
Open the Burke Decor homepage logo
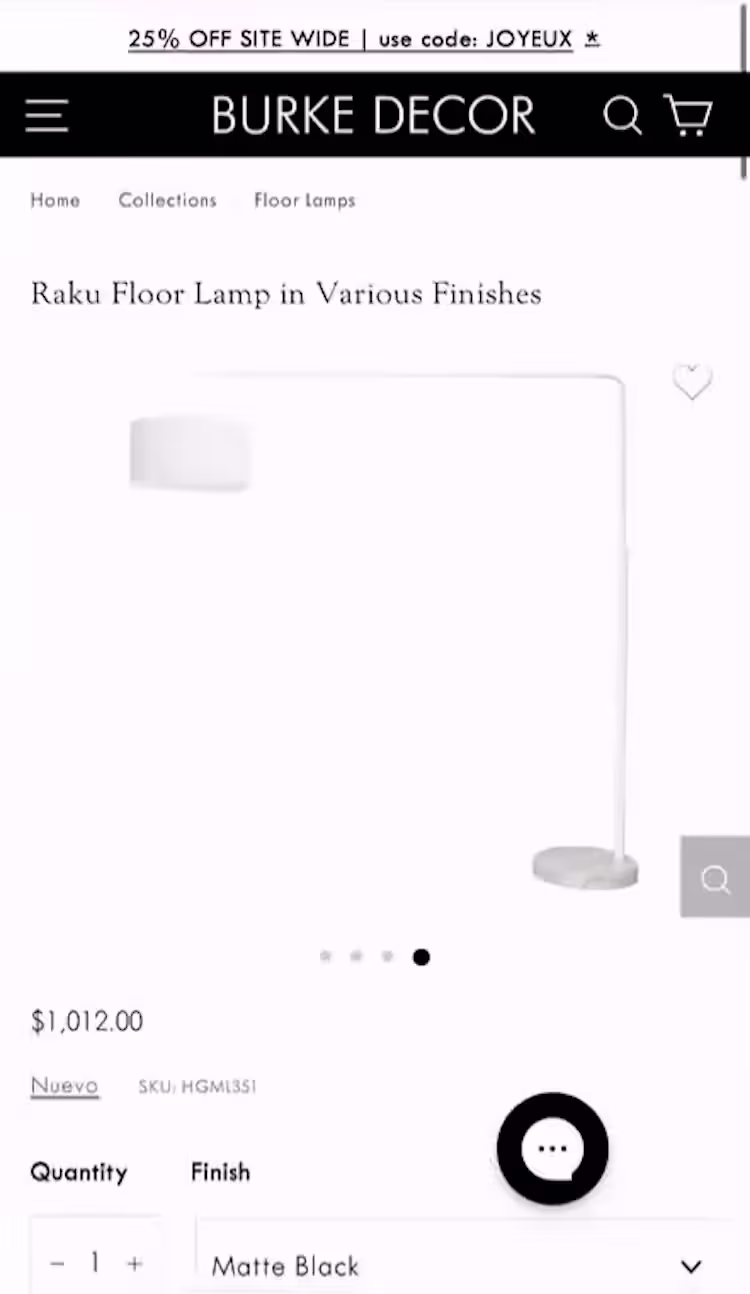[x=373, y=115]
